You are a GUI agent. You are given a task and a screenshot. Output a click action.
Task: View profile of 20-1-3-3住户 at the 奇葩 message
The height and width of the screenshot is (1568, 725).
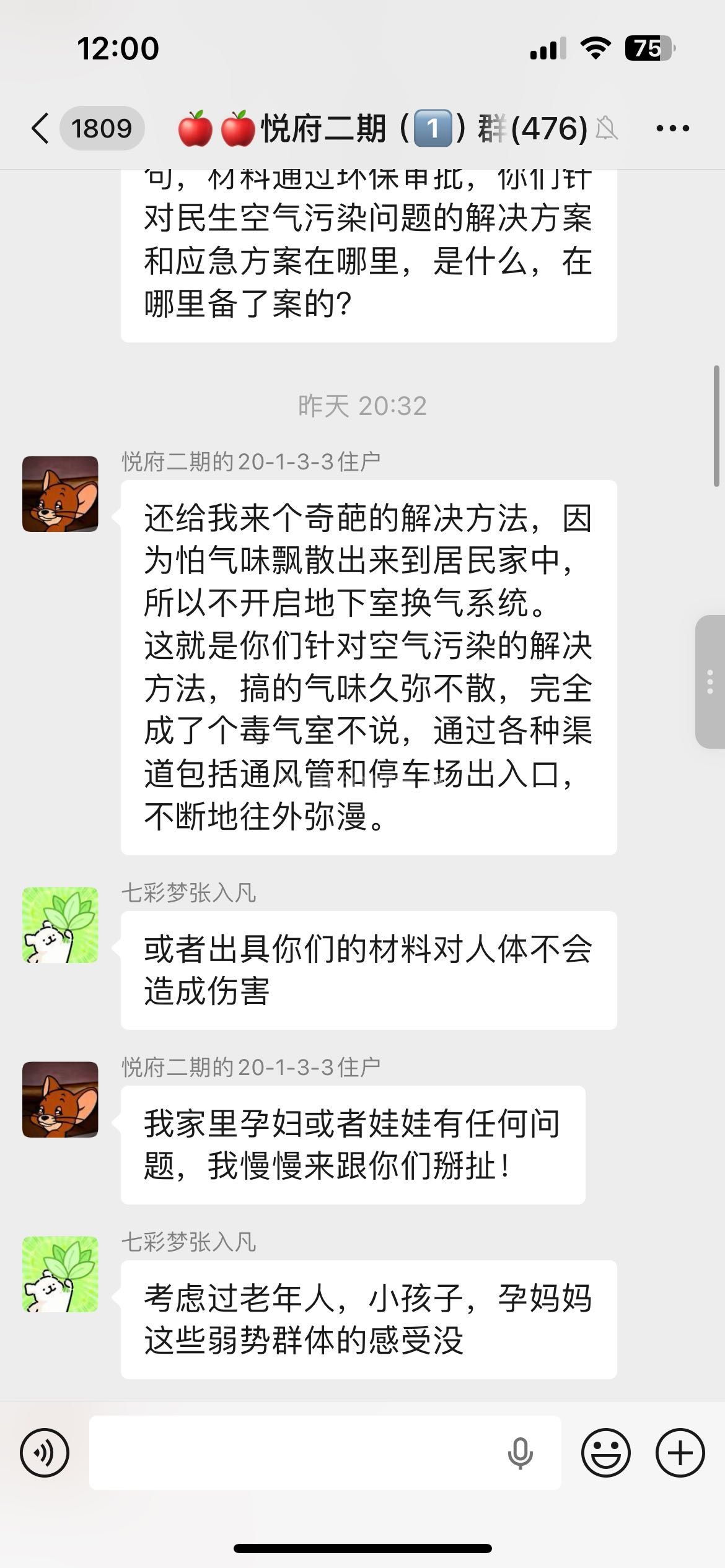[x=60, y=494]
